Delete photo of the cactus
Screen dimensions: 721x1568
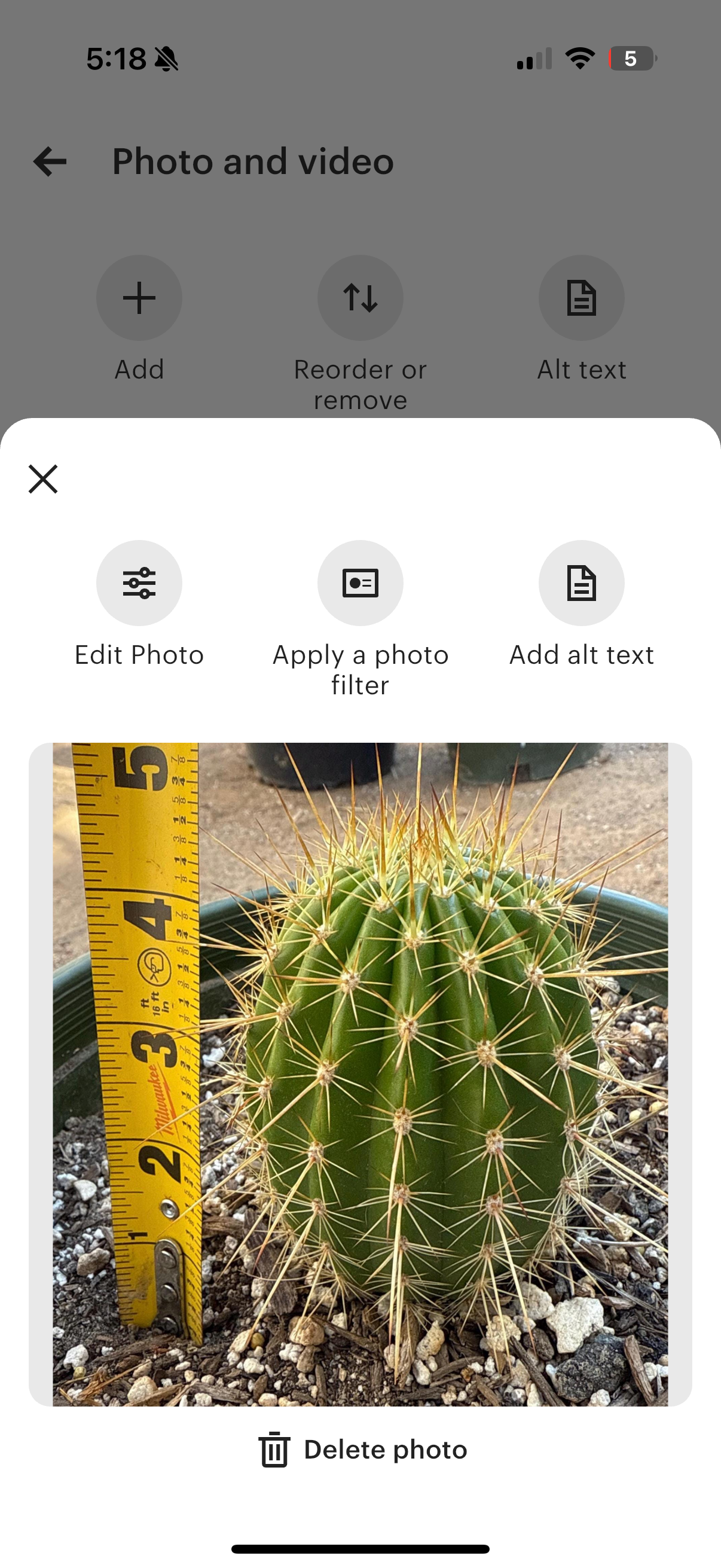click(x=363, y=1450)
